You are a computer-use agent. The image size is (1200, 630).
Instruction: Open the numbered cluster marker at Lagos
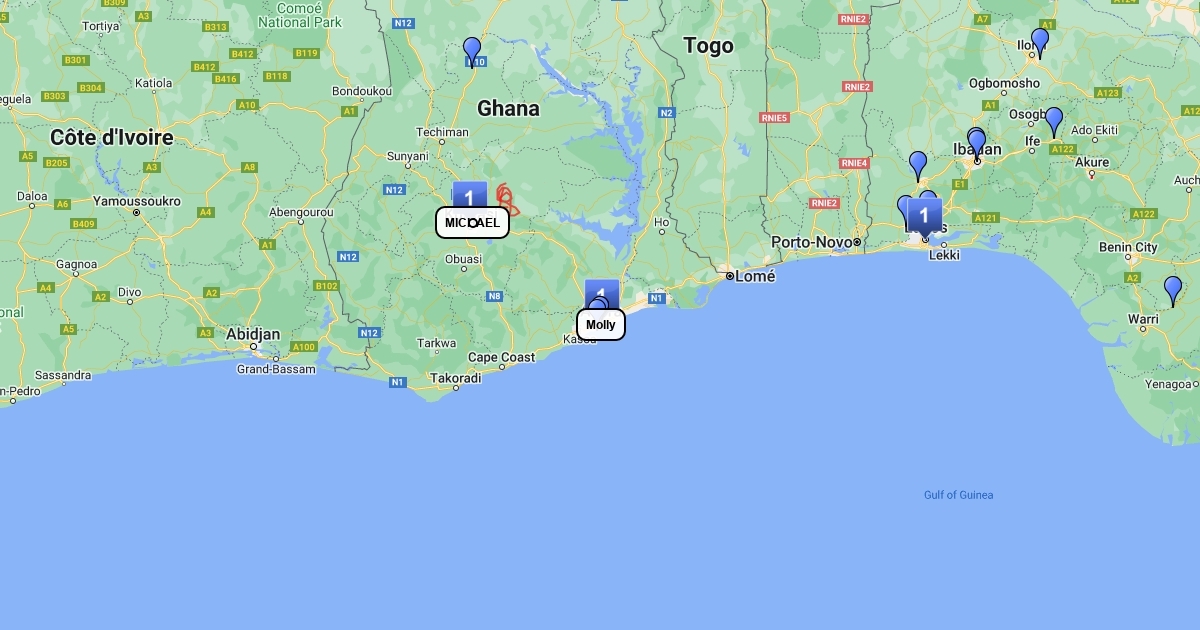925,214
